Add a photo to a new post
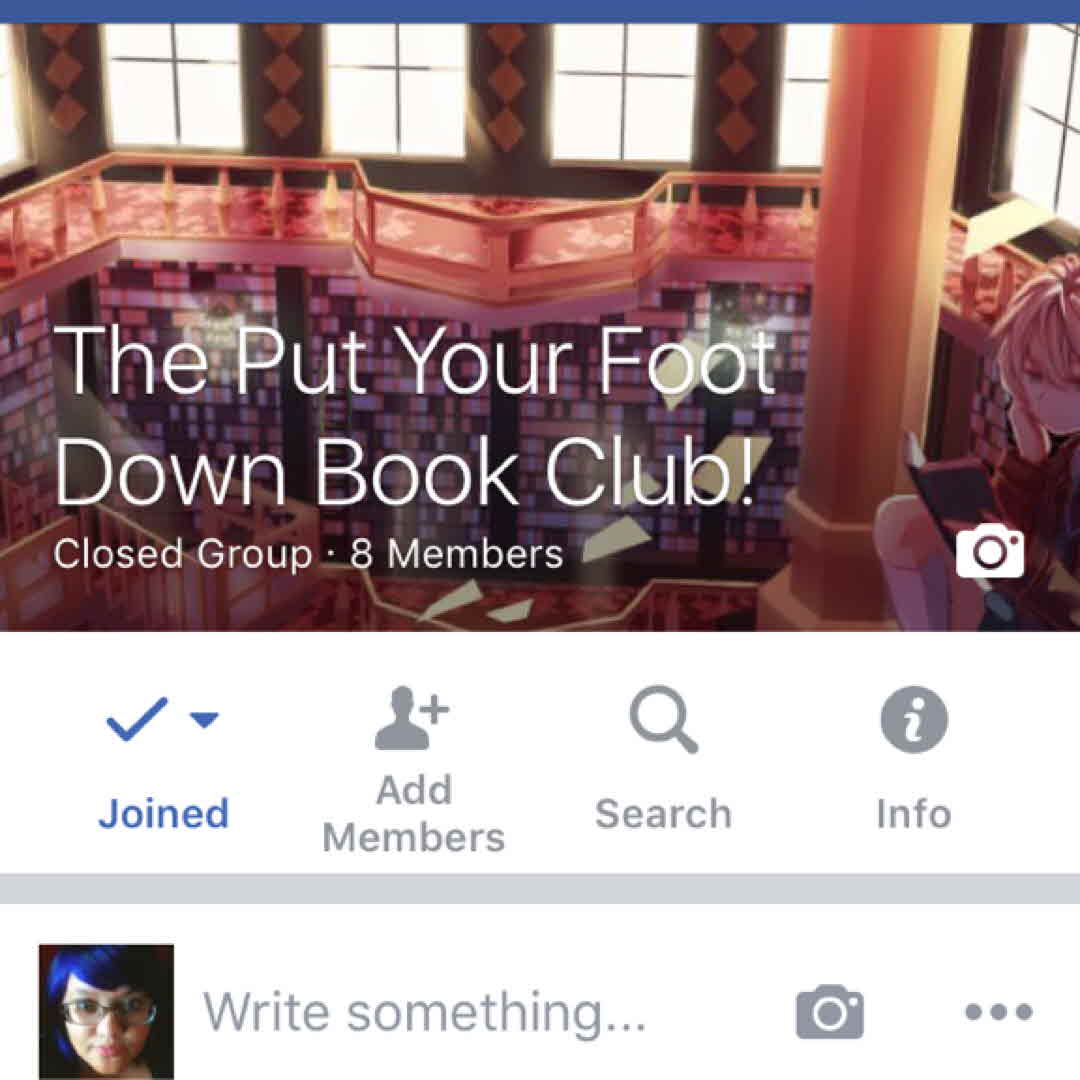This screenshot has height=1080, width=1080. tap(830, 1013)
